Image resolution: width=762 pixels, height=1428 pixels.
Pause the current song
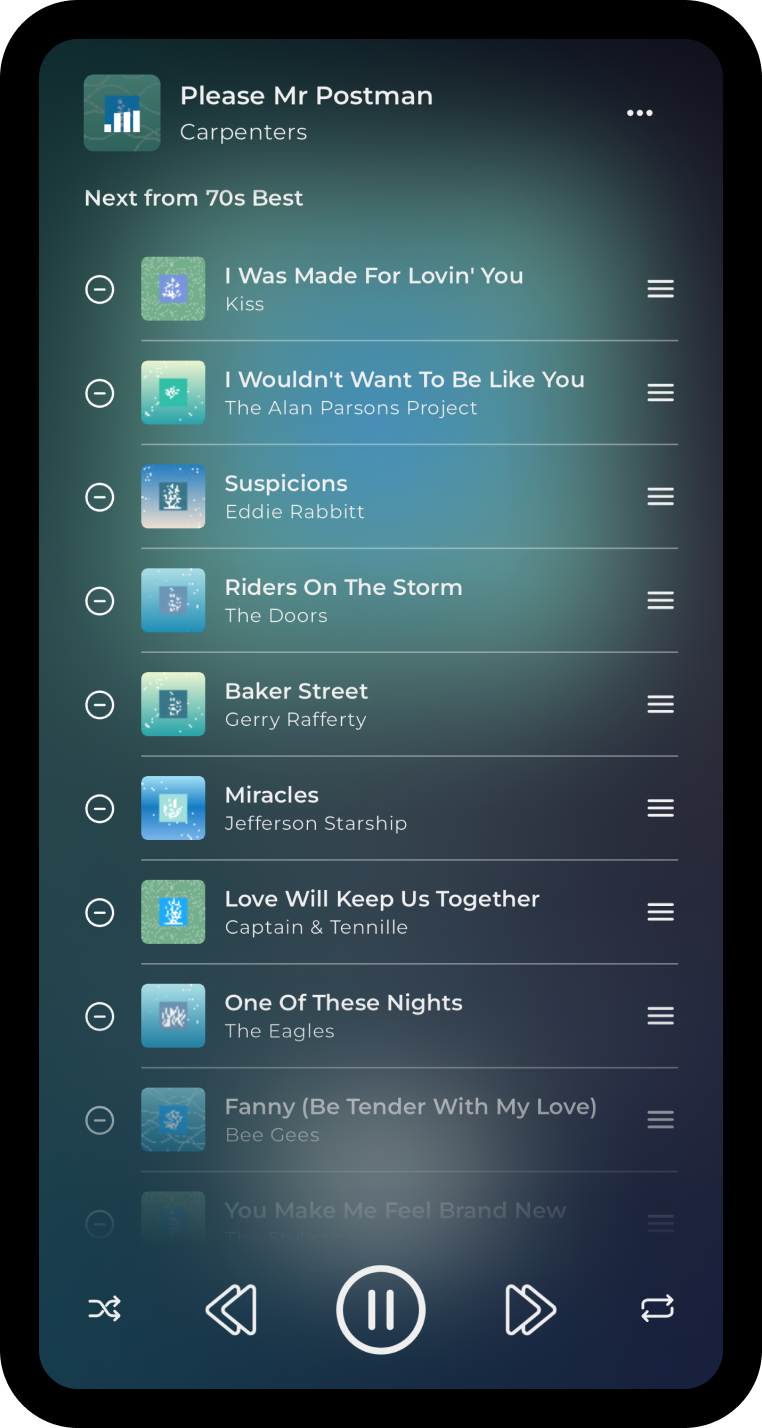point(380,1309)
